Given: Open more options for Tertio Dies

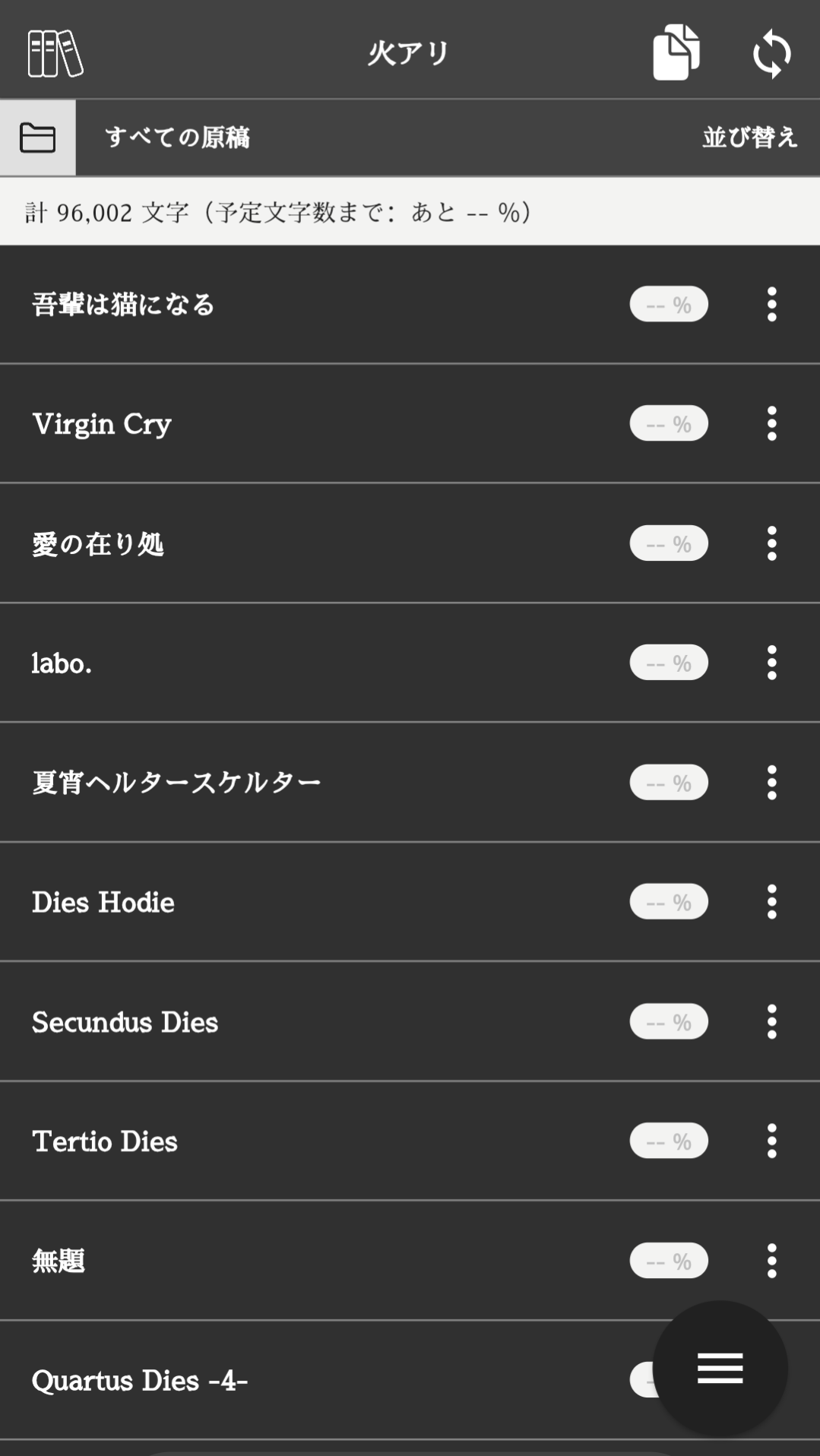Looking at the screenshot, I should (x=771, y=1141).
